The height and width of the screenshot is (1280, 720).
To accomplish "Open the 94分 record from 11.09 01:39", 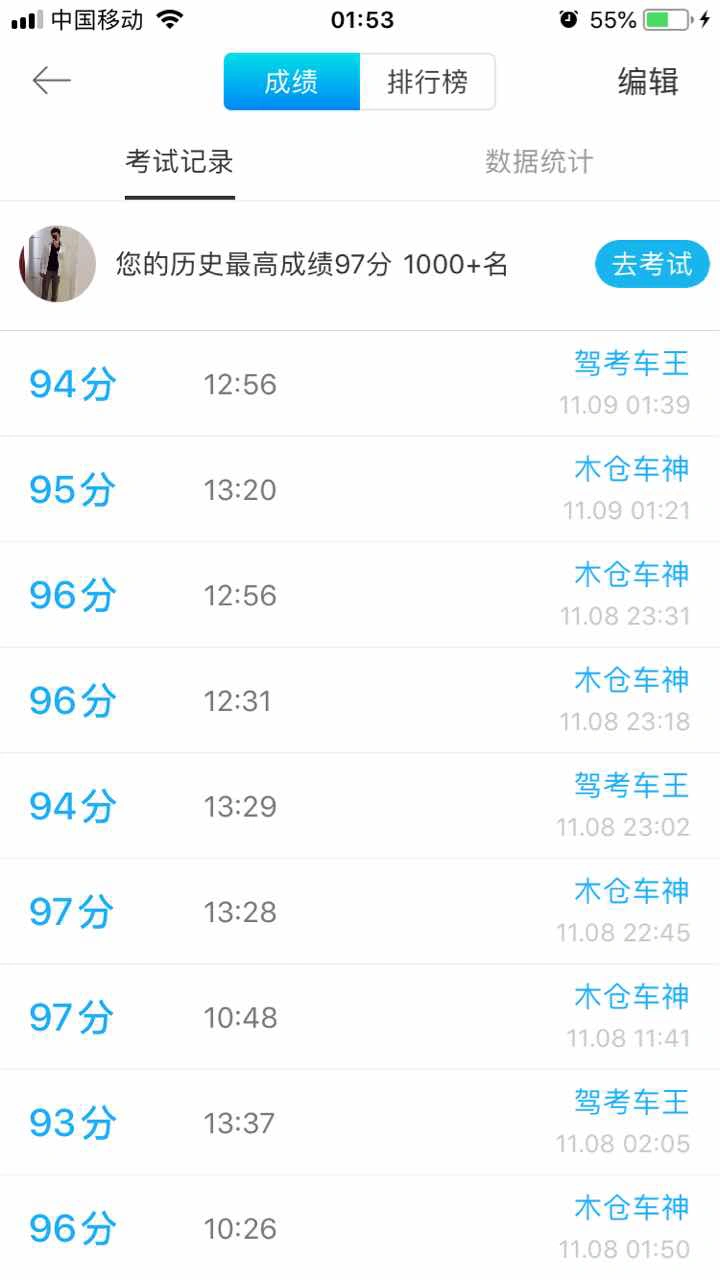I will point(360,384).
